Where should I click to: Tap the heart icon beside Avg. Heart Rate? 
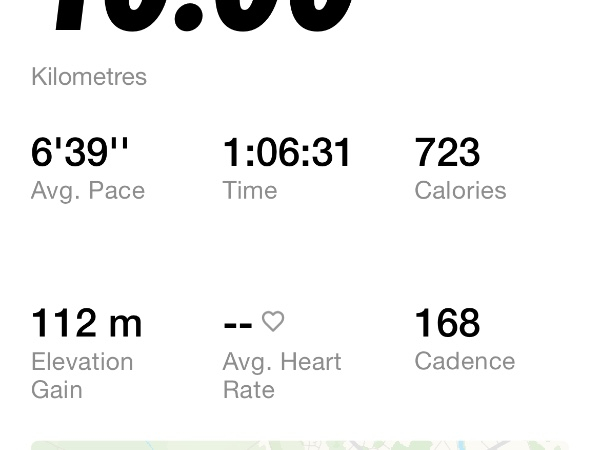coord(273,321)
